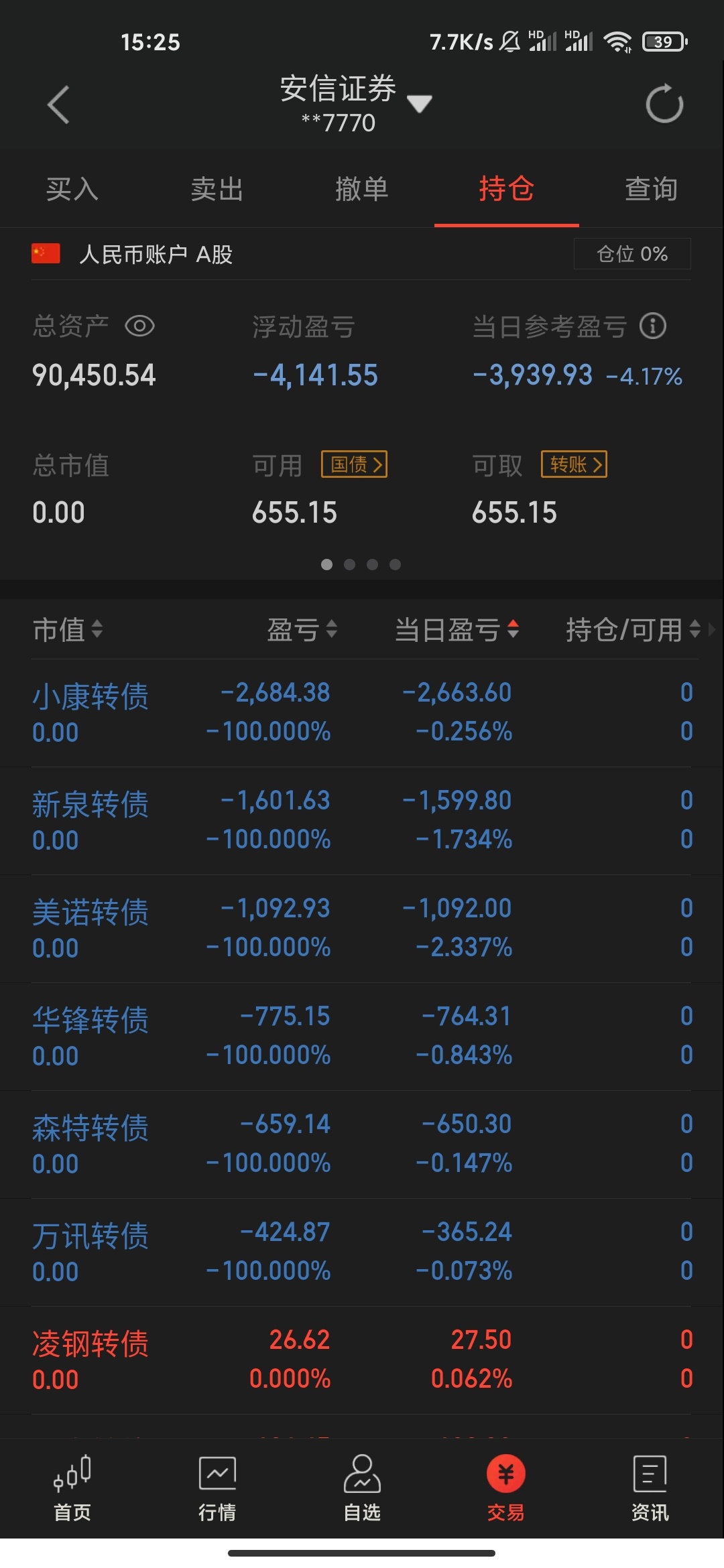The height and width of the screenshot is (1568, 724).
Task: Hide total assets with the eye icon
Action: pyautogui.click(x=140, y=326)
